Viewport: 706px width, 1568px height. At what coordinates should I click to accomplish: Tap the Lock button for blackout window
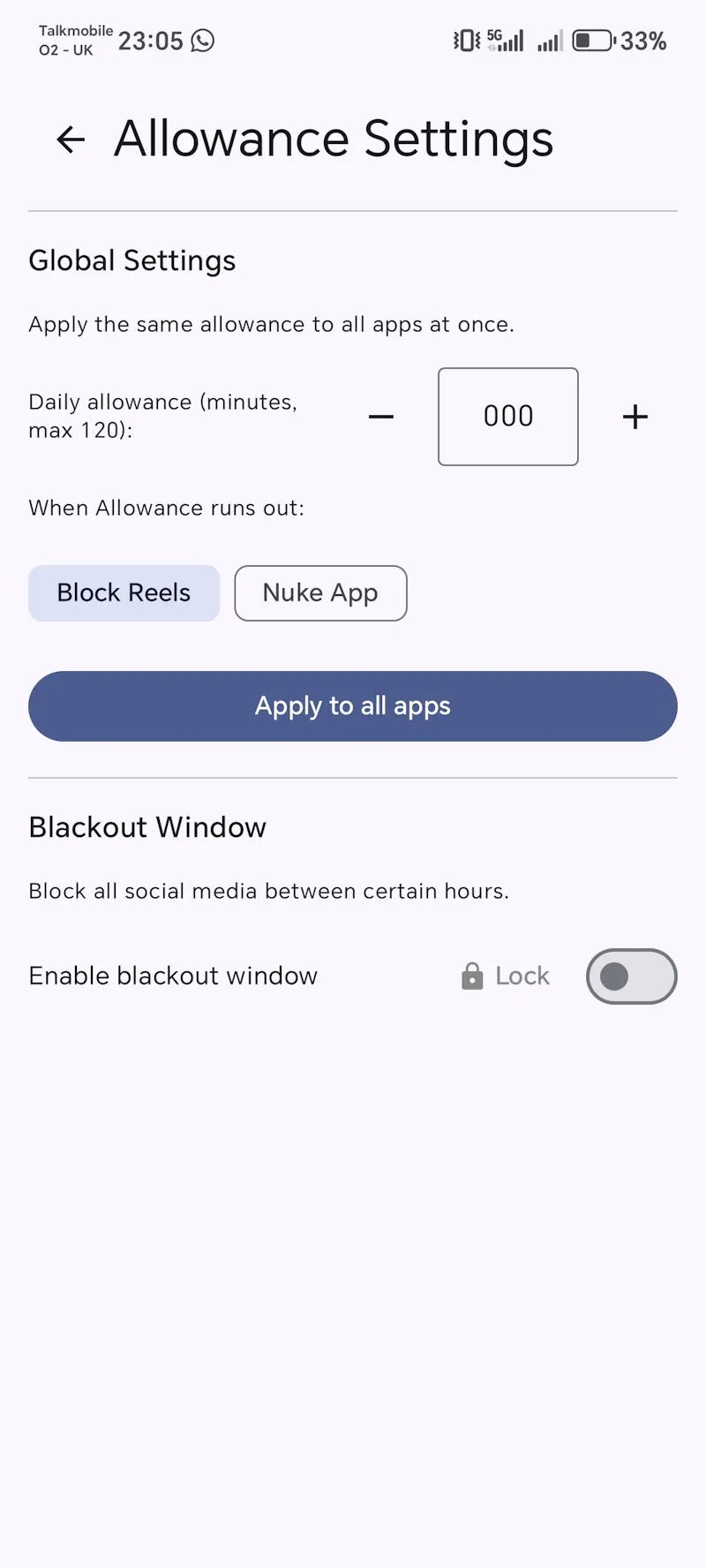[506, 976]
